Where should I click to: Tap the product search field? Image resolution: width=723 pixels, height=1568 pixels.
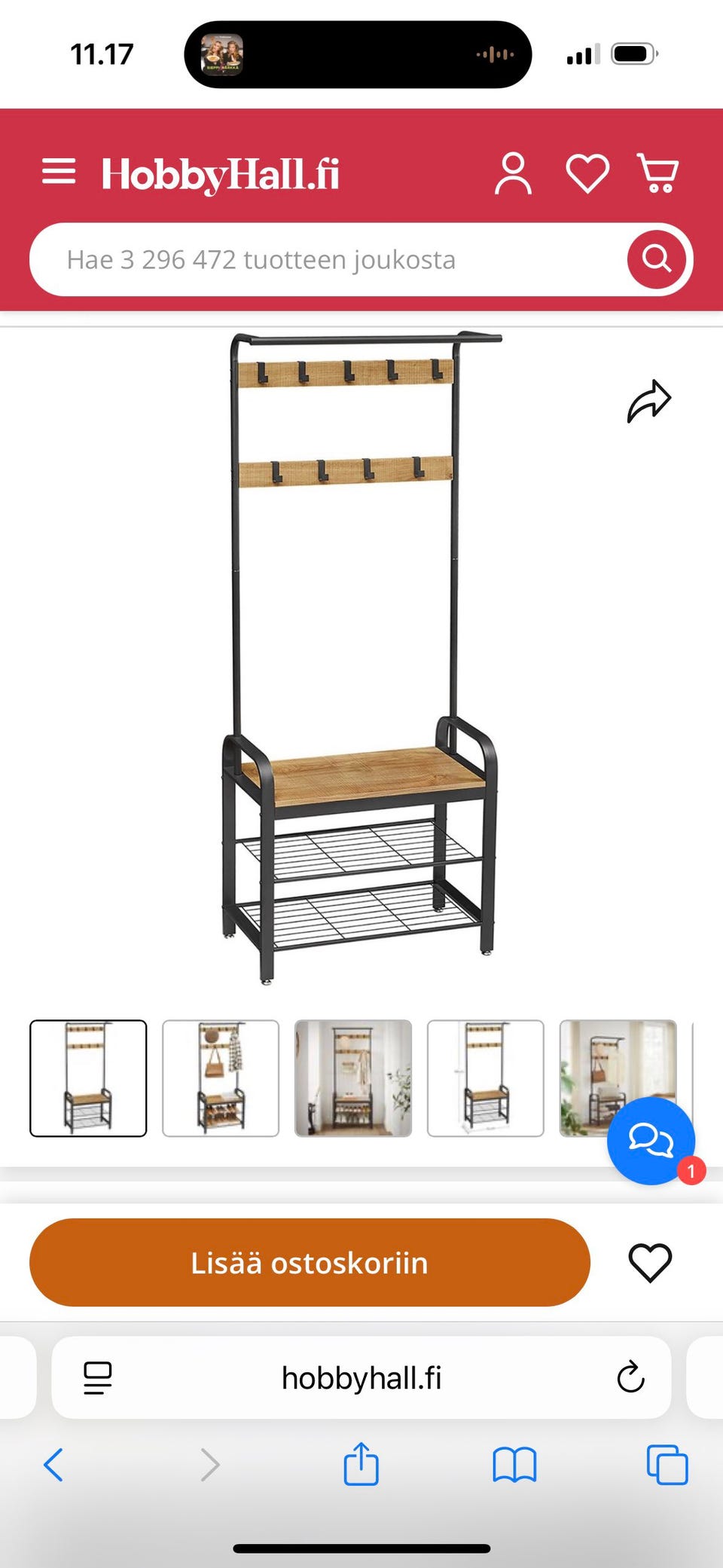(x=331, y=260)
